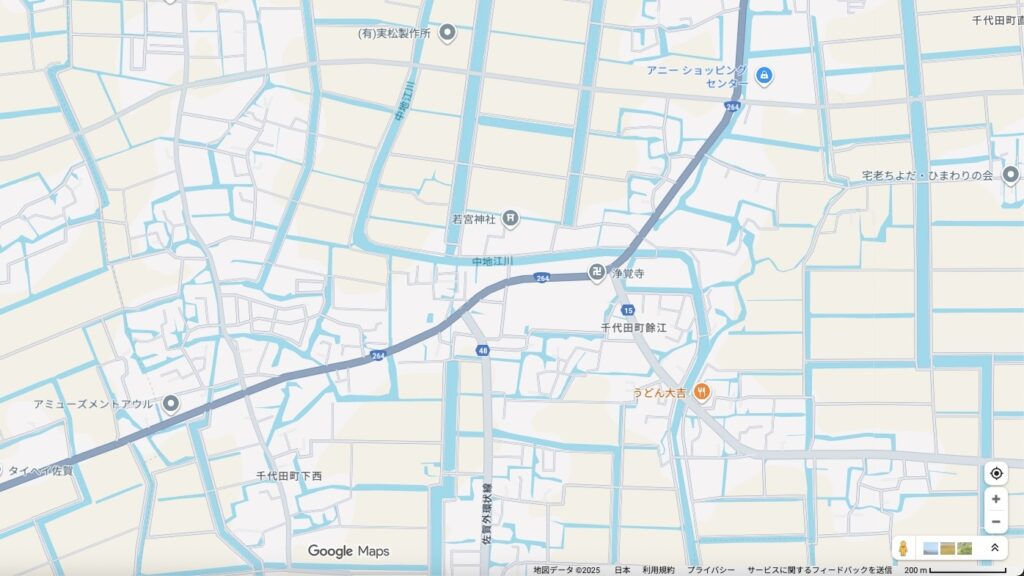Zoom in on the map
The image size is (1024, 576).
pyautogui.click(x=996, y=499)
